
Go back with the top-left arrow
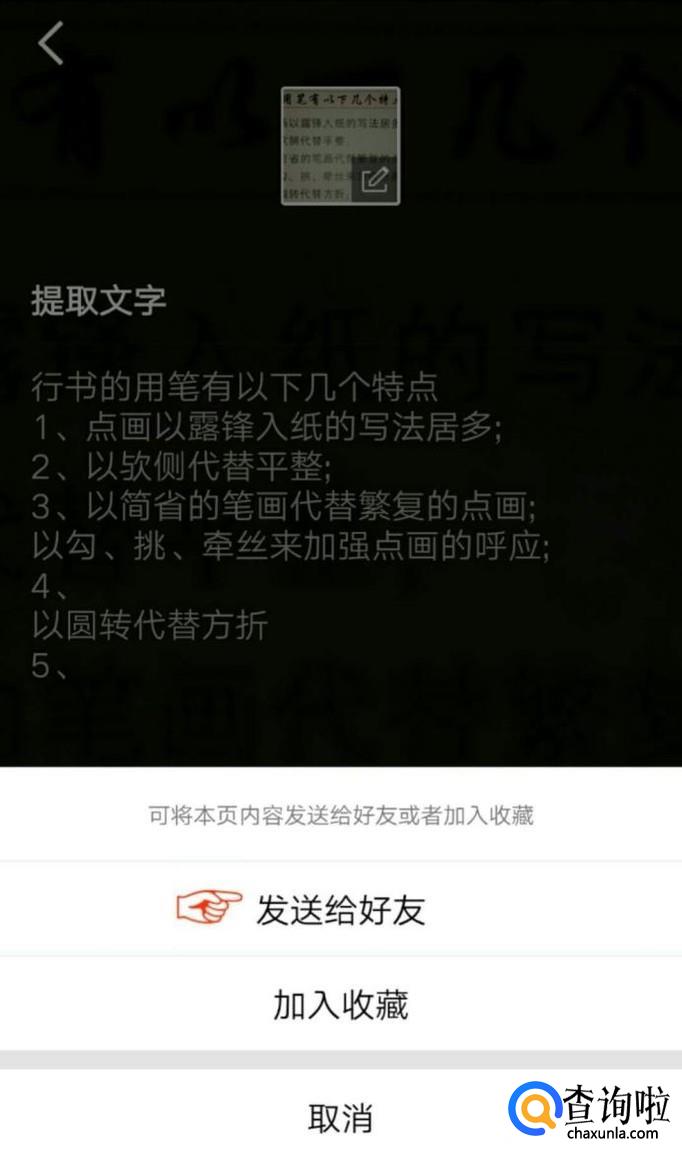[50, 43]
